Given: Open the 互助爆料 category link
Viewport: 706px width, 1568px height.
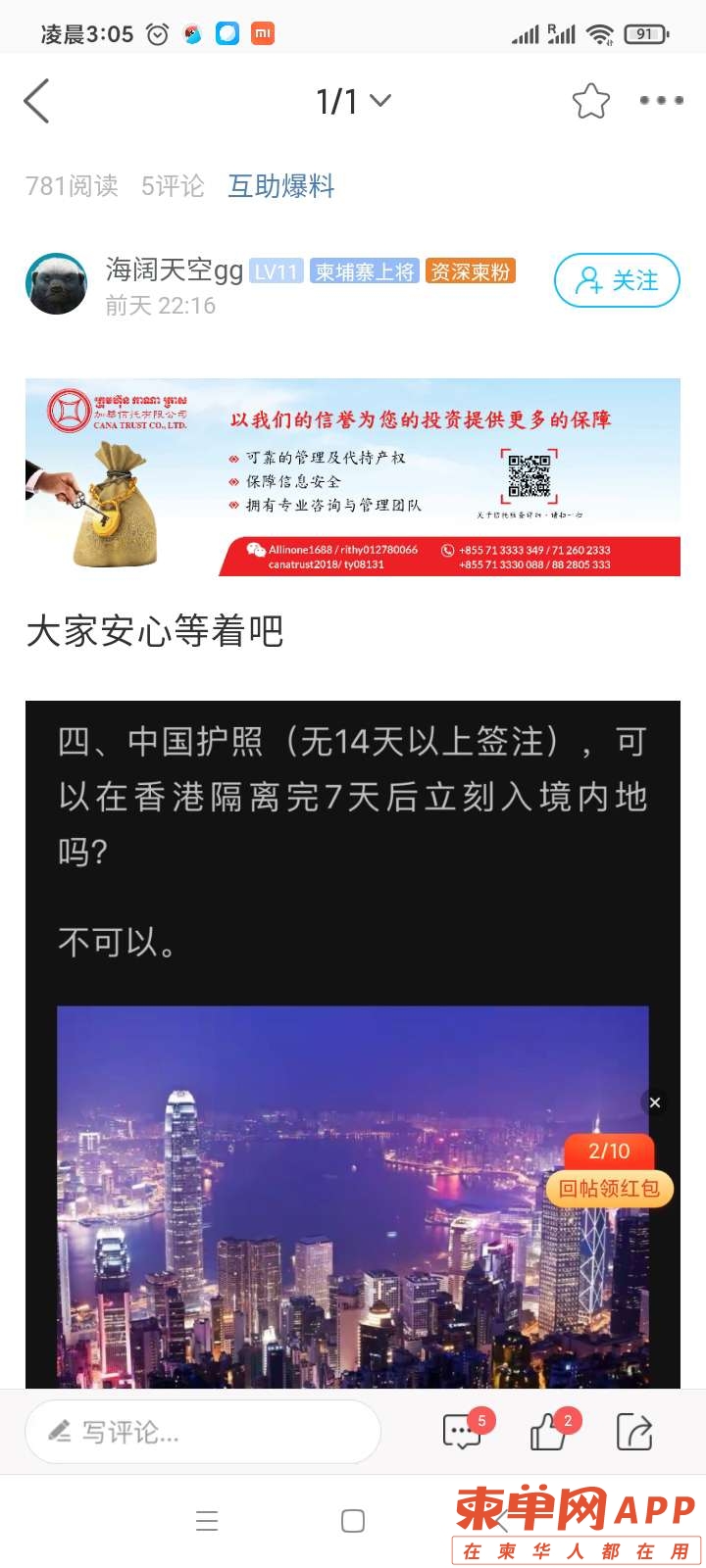Looking at the screenshot, I should (x=281, y=185).
